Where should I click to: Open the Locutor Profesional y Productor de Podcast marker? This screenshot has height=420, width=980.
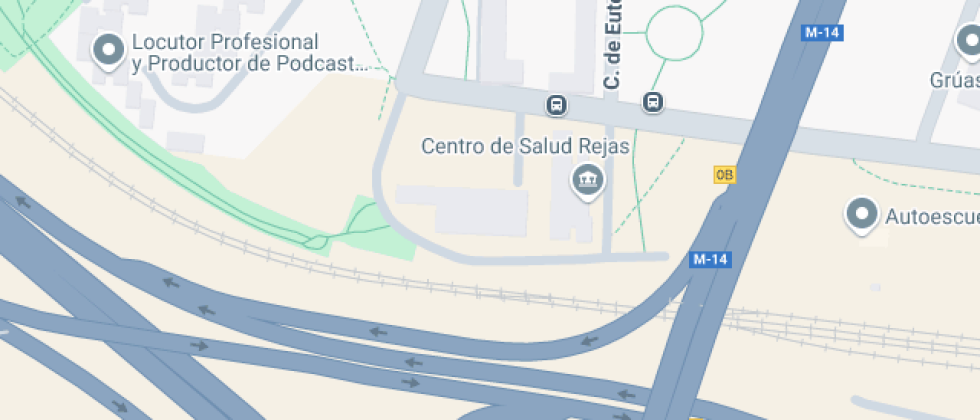click(107, 50)
